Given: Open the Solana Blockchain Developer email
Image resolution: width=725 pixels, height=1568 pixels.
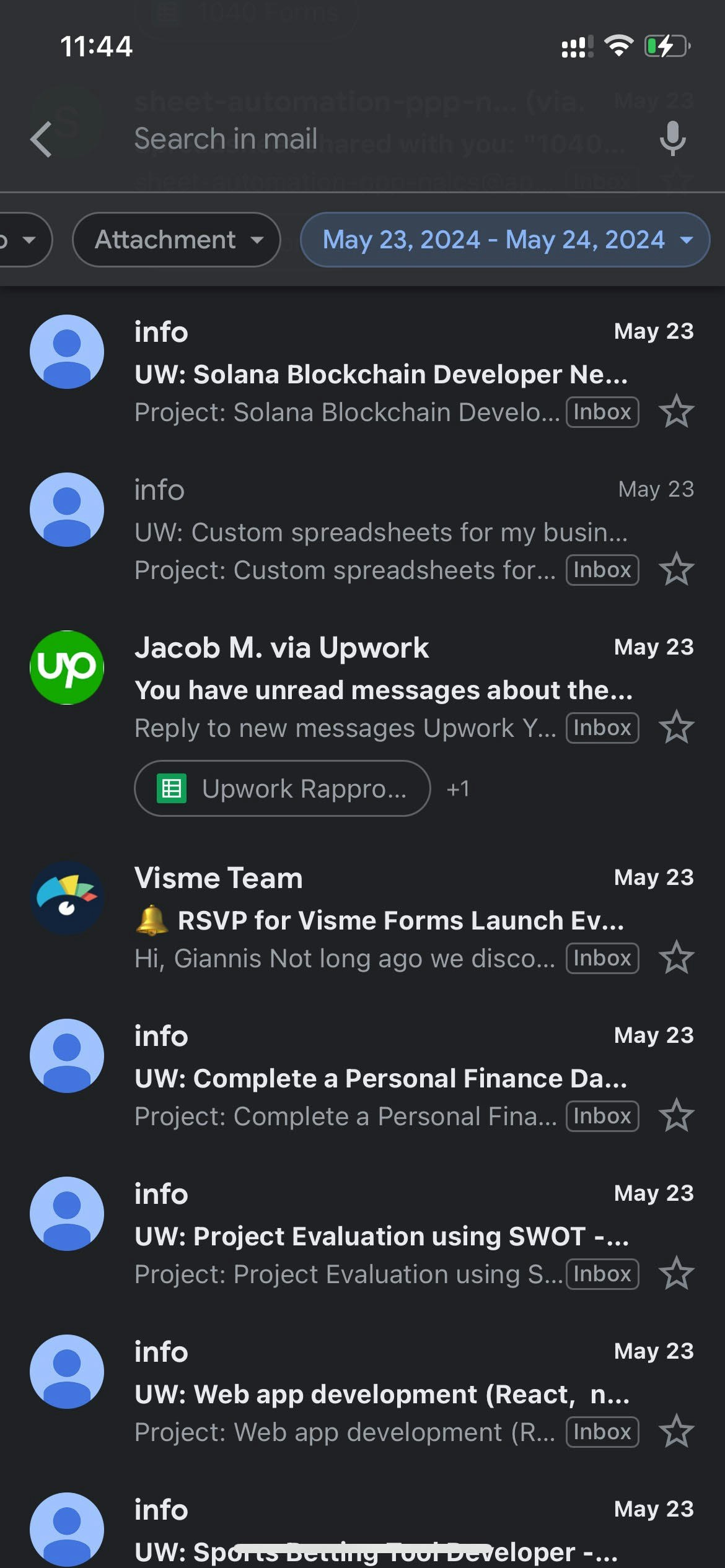Looking at the screenshot, I should pyautogui.click(x=372, y=374).
